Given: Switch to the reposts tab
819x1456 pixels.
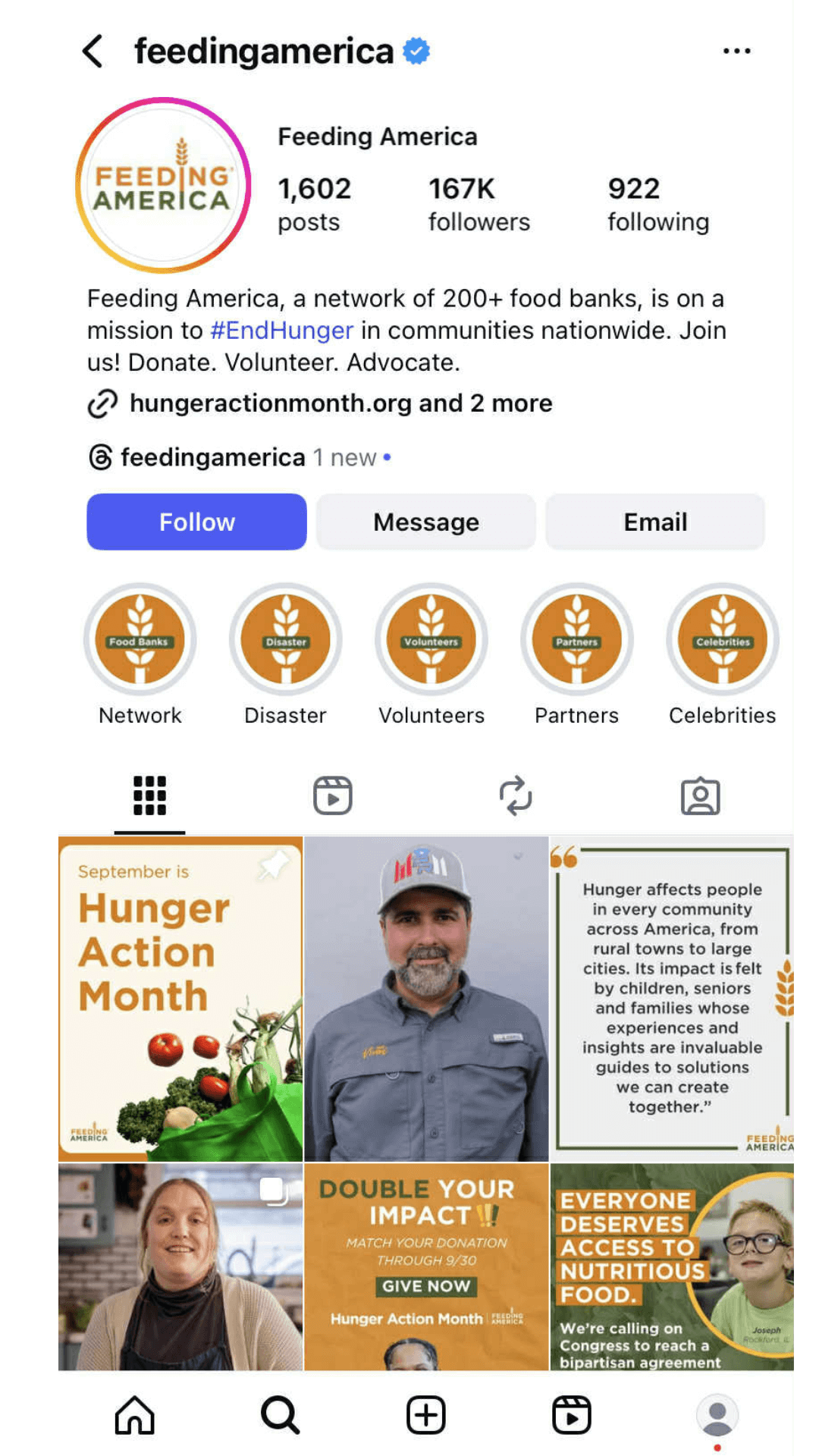Looking at the screenshot, I should (x=516, y=795).
